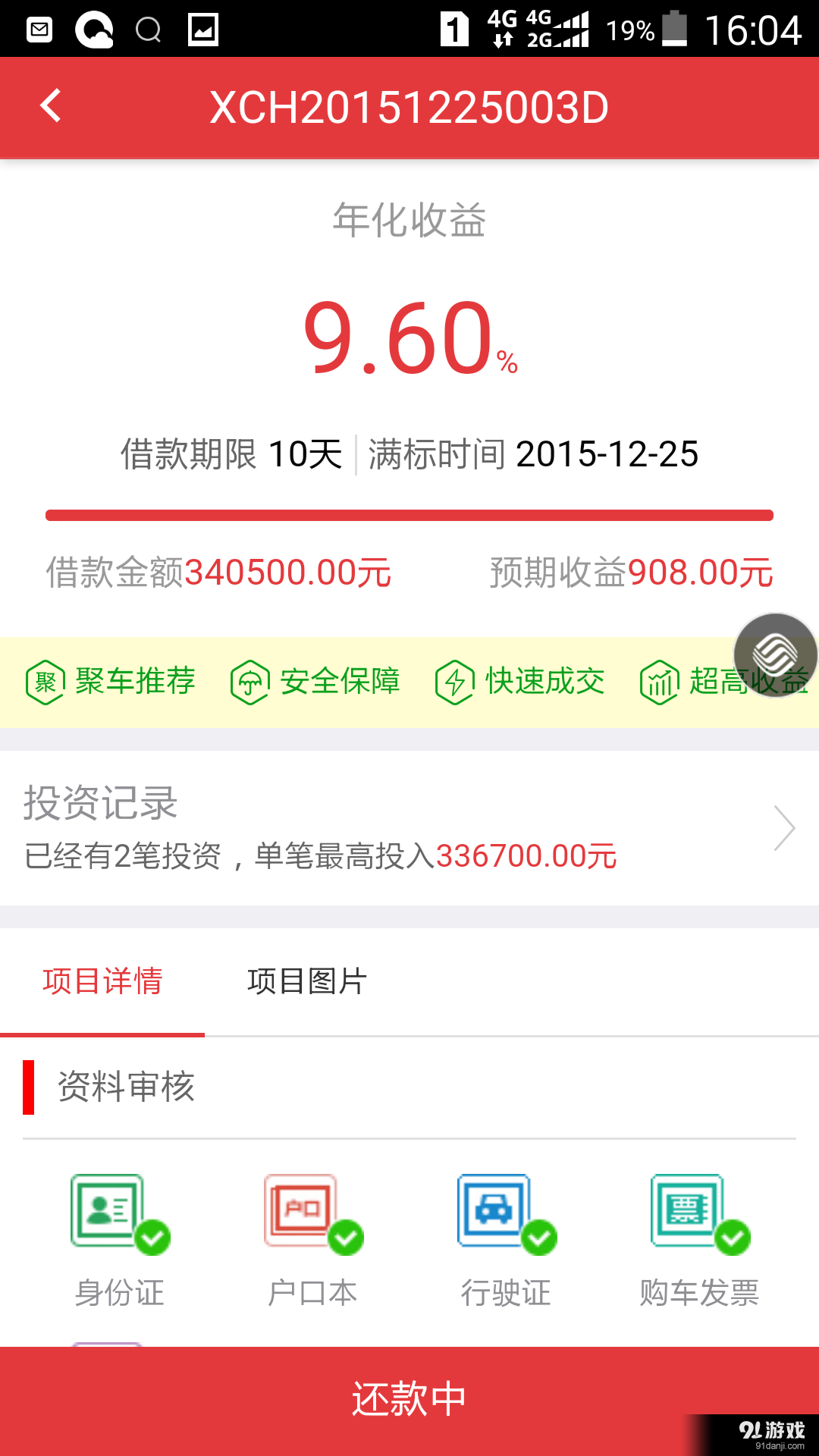Expand the 投资记录 record list

coord(783,828)
